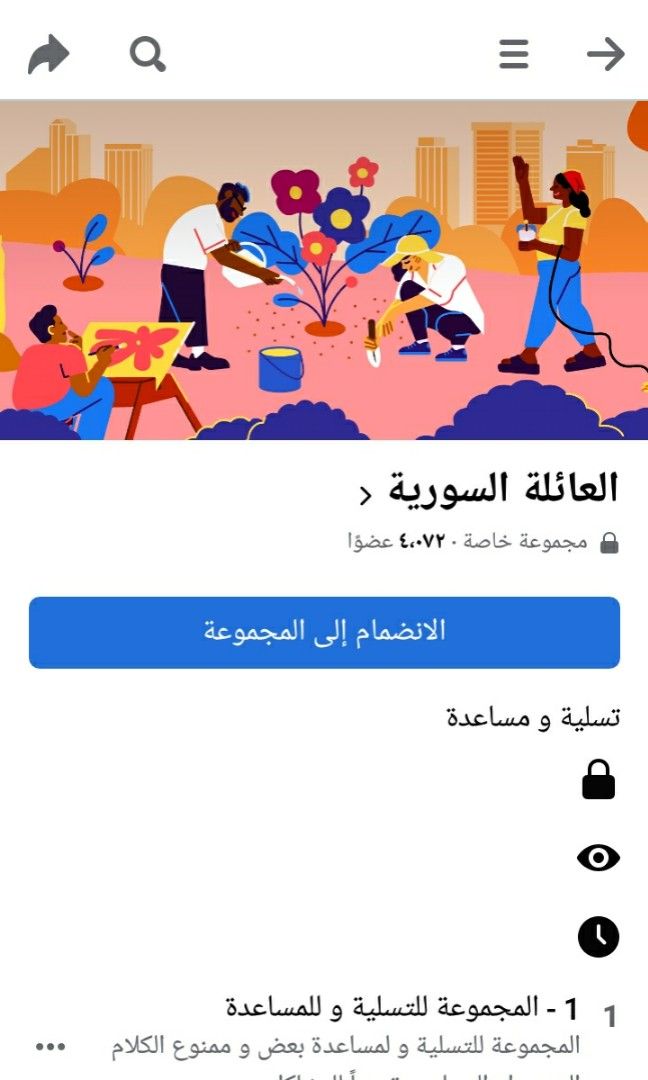The height and width of the screenshot is (1080, 648).
Task: Go back using the arrow
Action: point(605,54)
